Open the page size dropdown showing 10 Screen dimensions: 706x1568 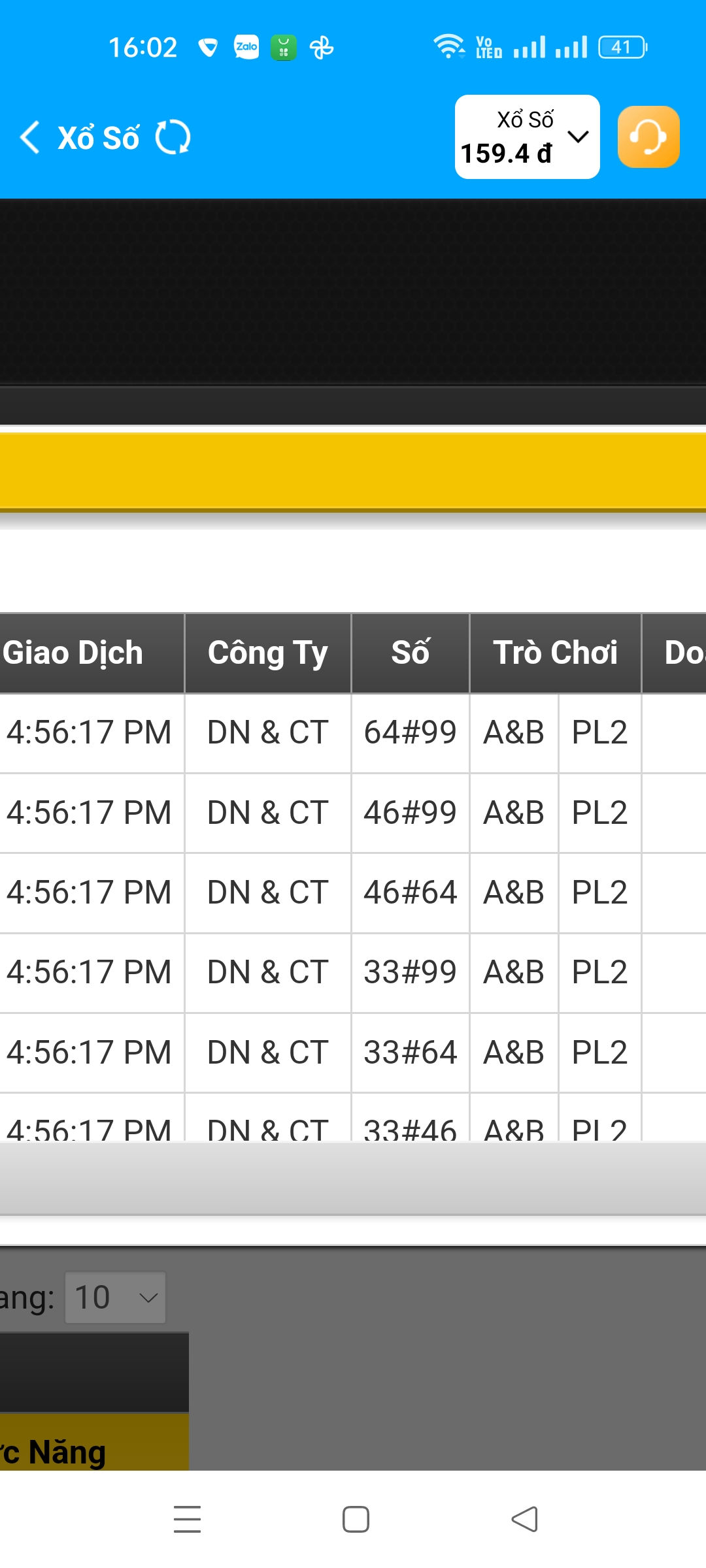click(116, 1298)
